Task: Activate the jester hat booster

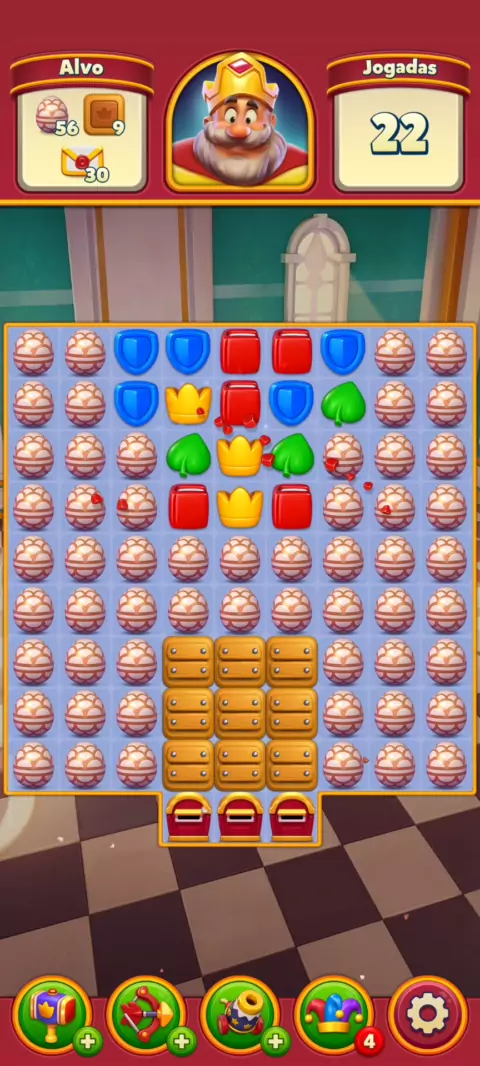Action: coord(335,1016)
